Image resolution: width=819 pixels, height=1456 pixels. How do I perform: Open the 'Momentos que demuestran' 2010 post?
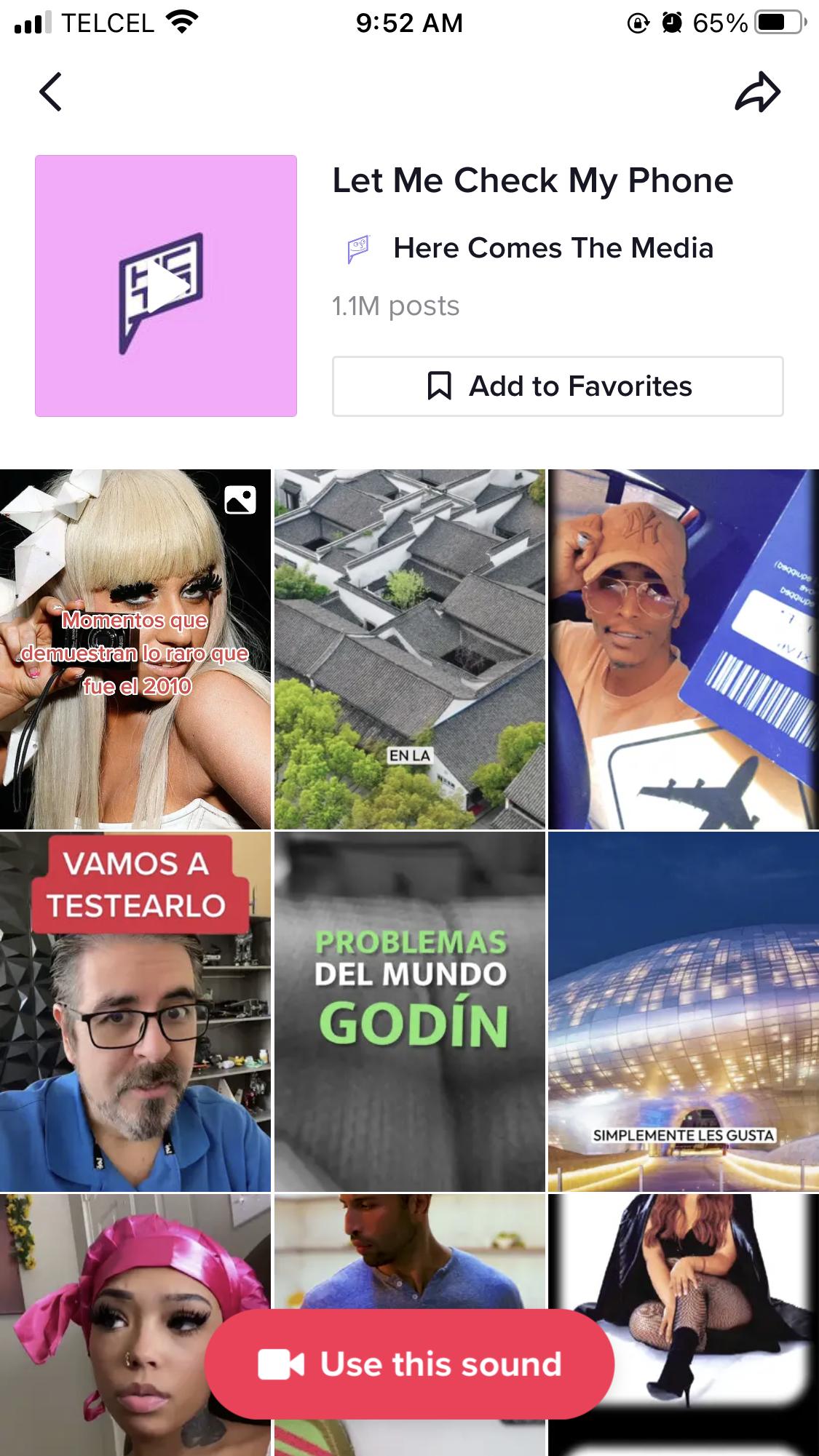pos(135,649)
